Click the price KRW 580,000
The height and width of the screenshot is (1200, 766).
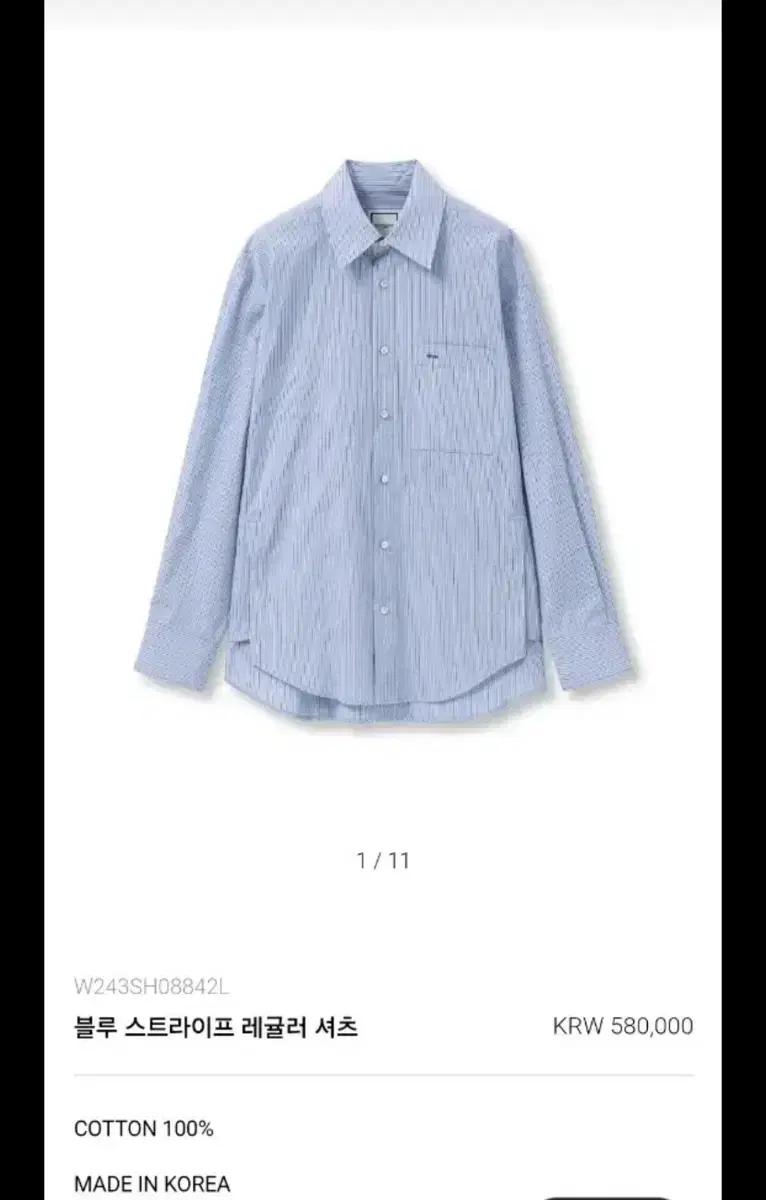[622, 1025]
